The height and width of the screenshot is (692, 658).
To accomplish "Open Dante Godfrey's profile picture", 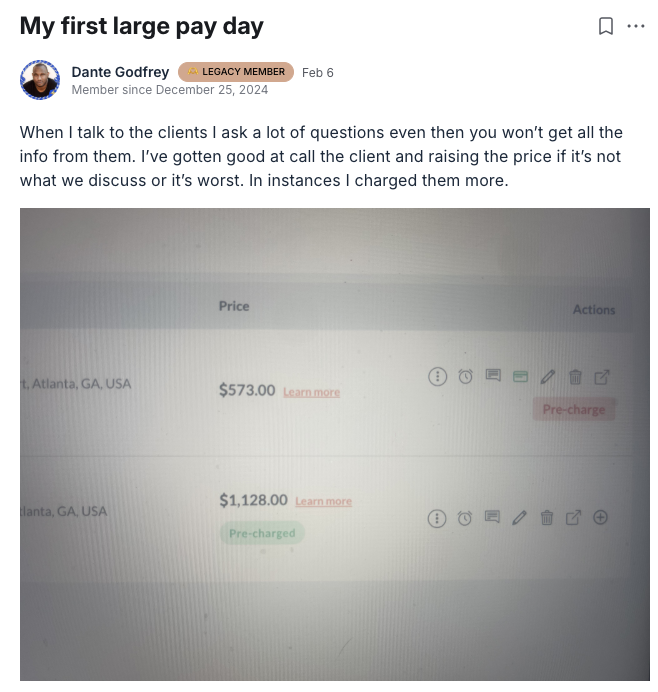I will tap(40, 80).
